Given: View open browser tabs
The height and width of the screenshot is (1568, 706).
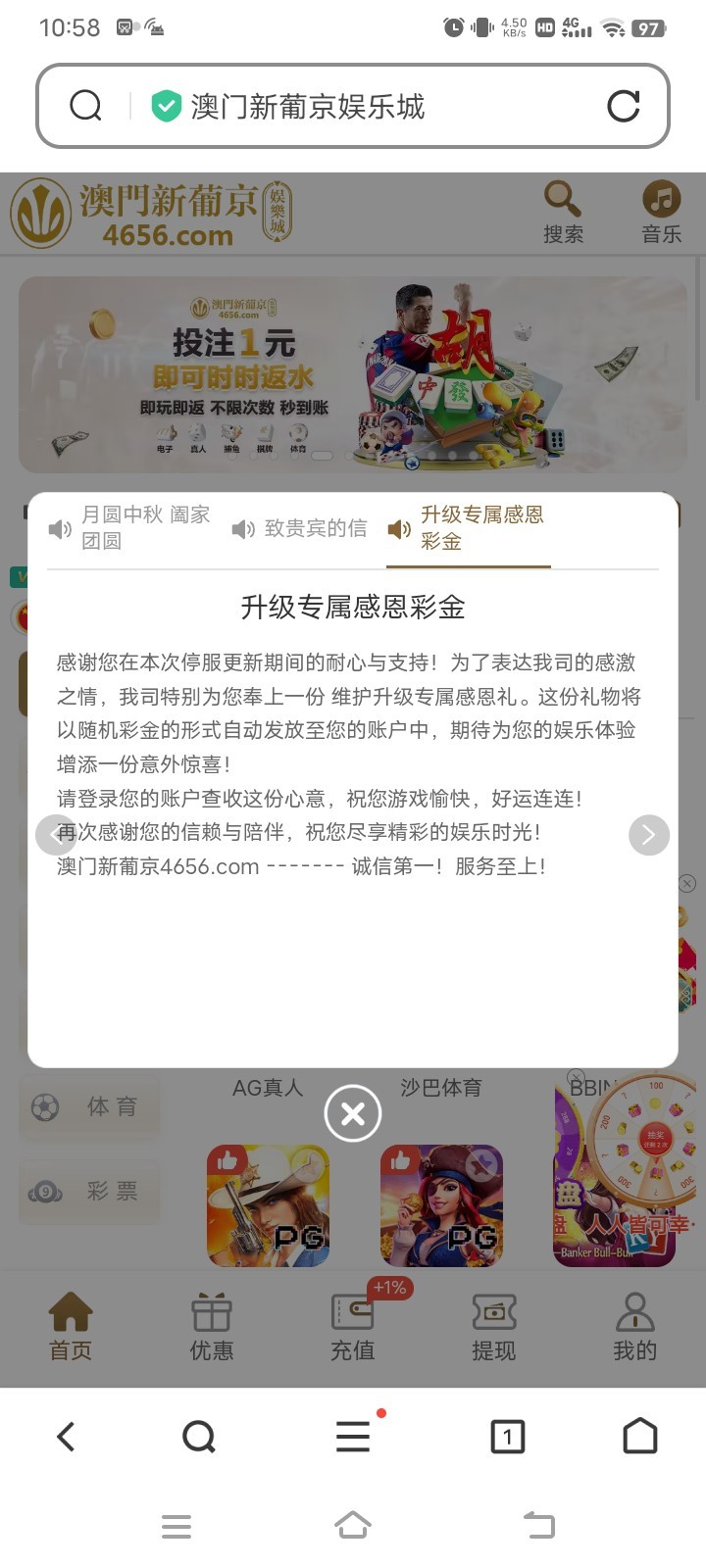Looking at the screenshot, I should click(x=507, y=1437).
